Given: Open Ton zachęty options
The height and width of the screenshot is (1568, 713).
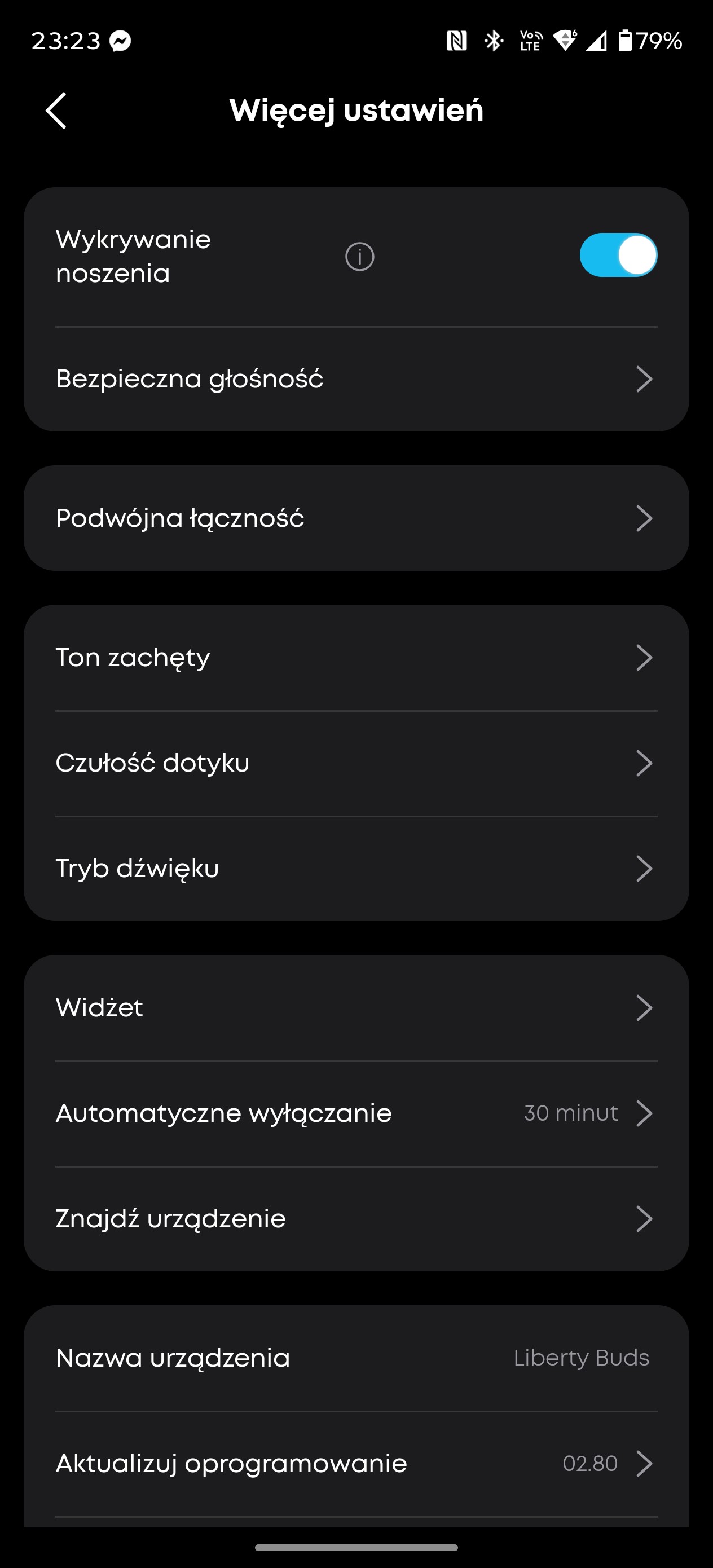Looking at the screenshot, I should [356, 658].
